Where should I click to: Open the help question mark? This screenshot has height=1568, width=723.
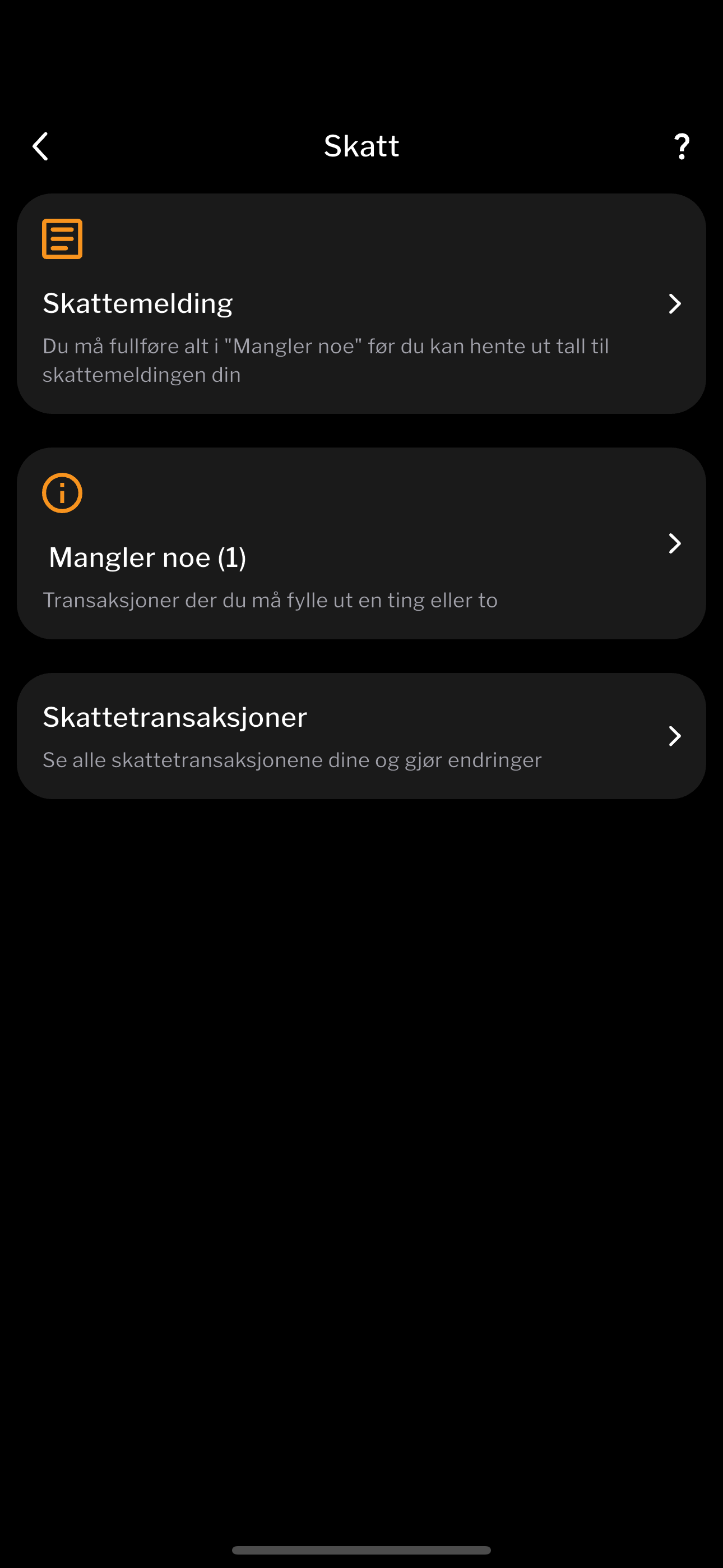pos(681,147)
